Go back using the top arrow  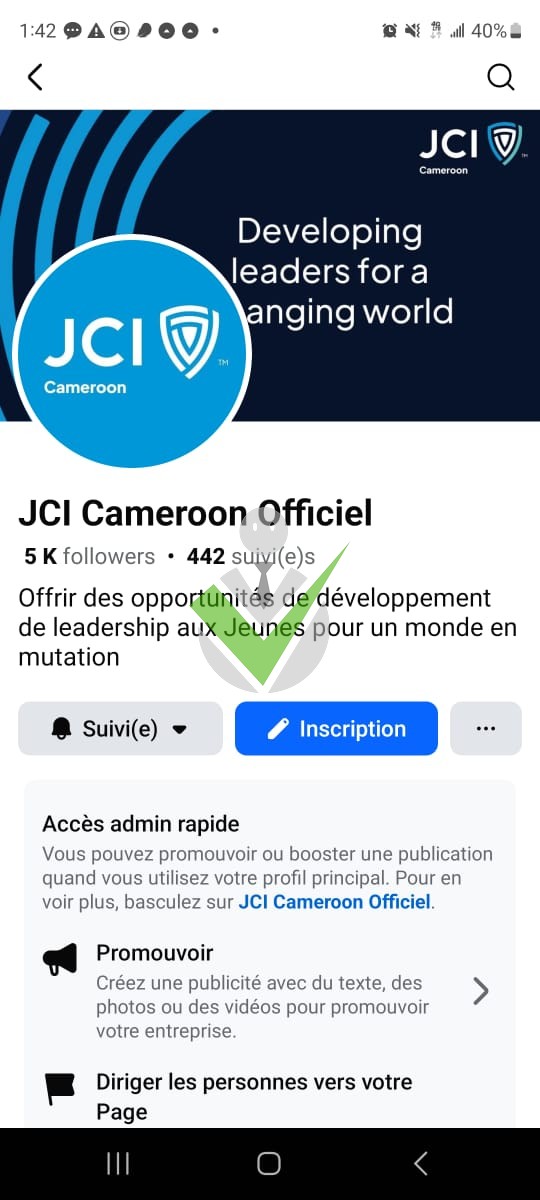point(35,77)
